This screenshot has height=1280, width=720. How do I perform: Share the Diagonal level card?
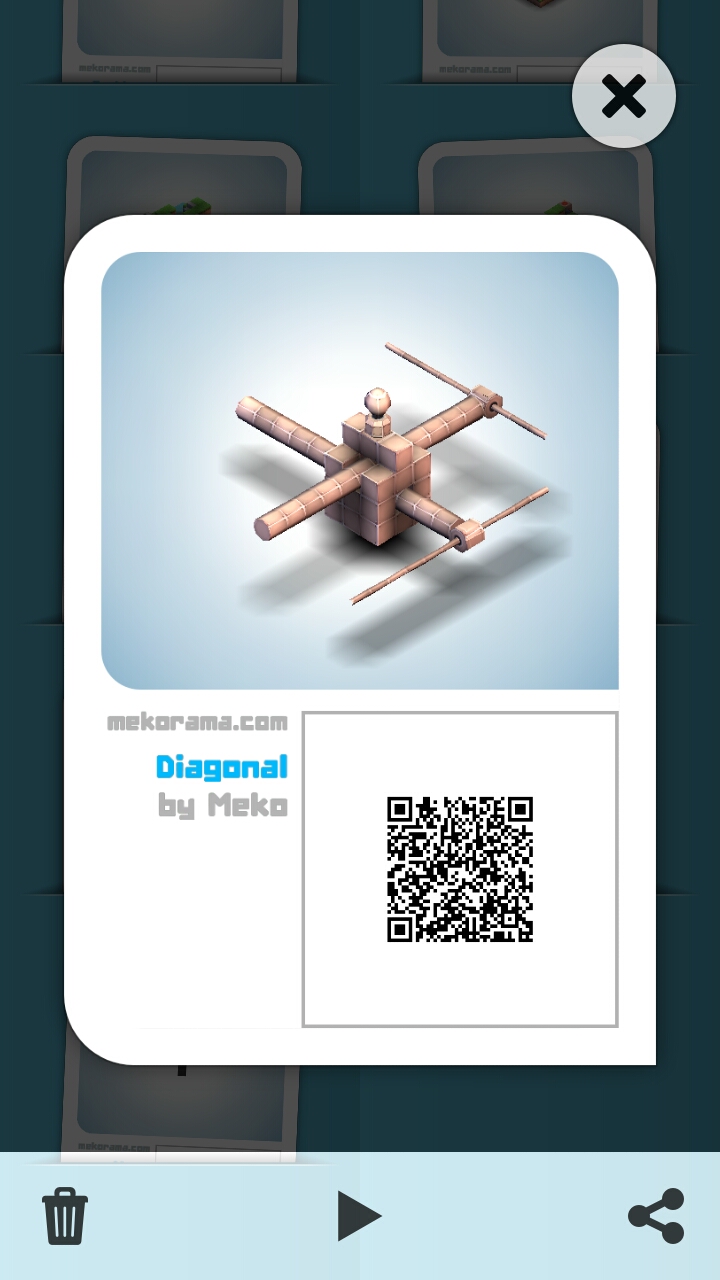[656, 1215]
